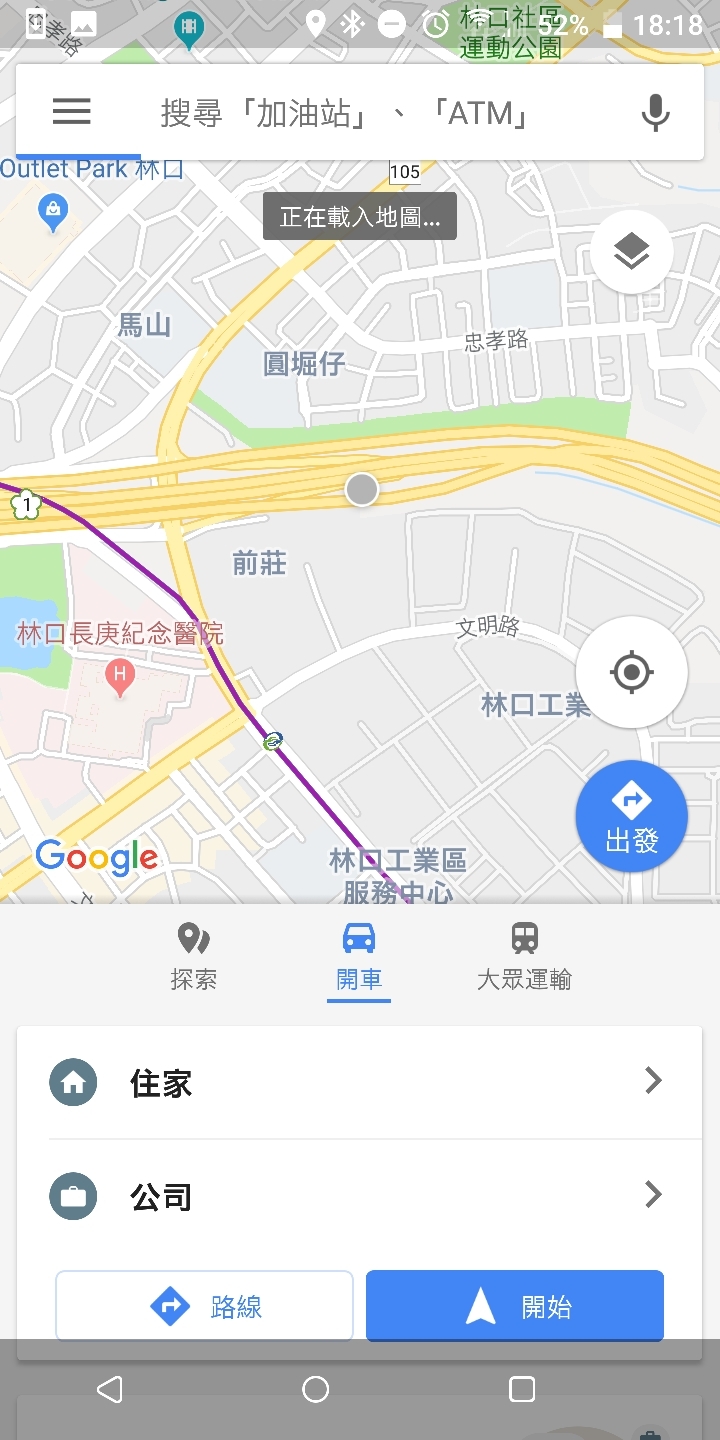Select the 開車 tab
This screenshot has height=1440, width=720.
(359, 958)
